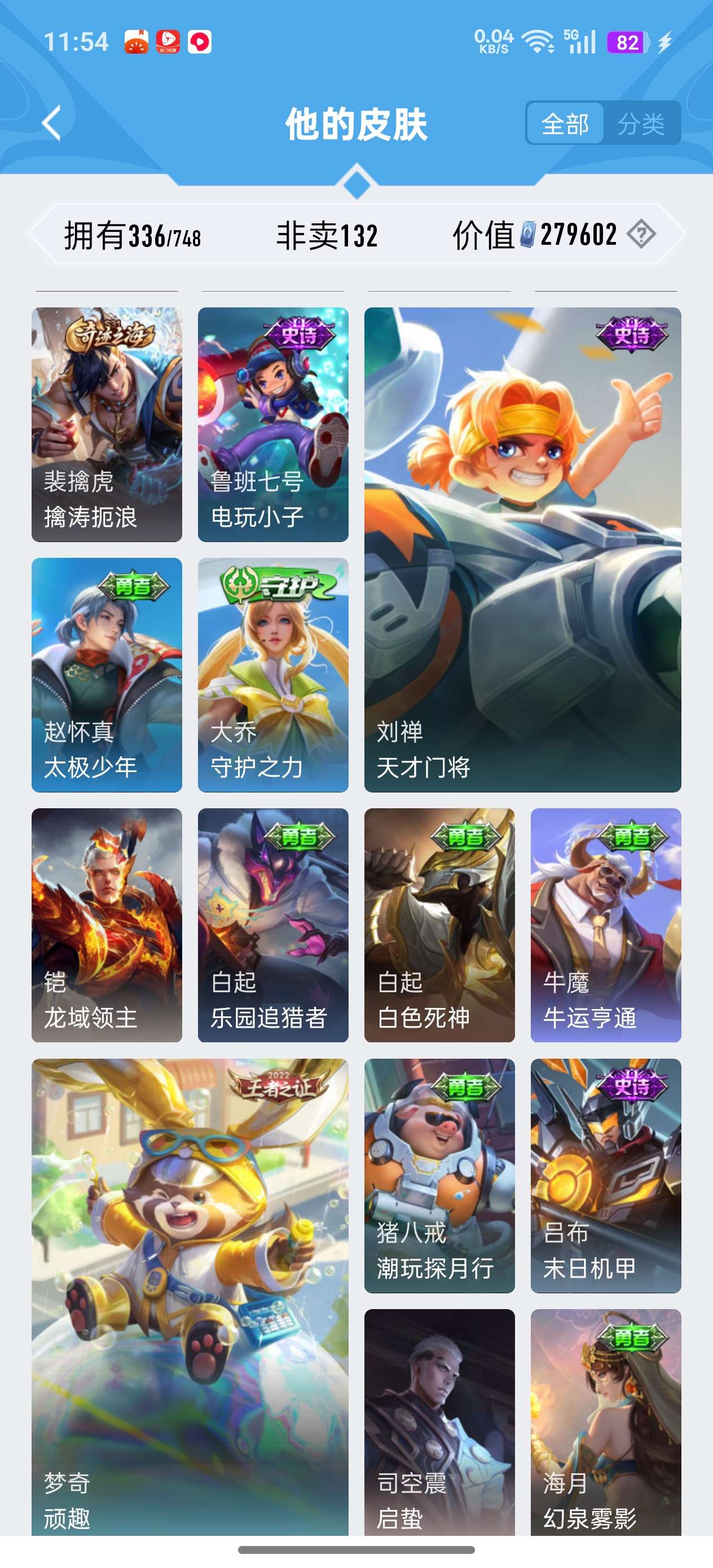Open 赵怀真 太极少年 skin card
The image size is (713, 1568).
pos(107,675)
